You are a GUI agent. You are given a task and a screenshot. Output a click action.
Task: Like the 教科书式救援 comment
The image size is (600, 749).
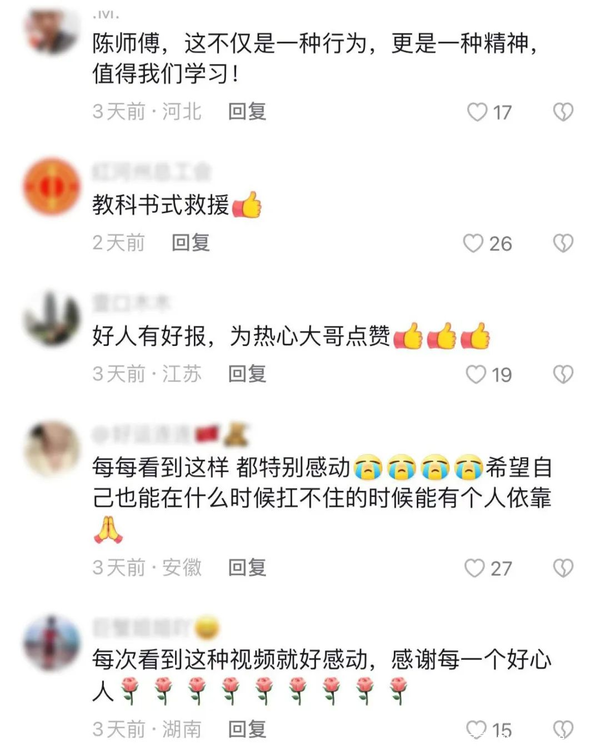point(473,243)
